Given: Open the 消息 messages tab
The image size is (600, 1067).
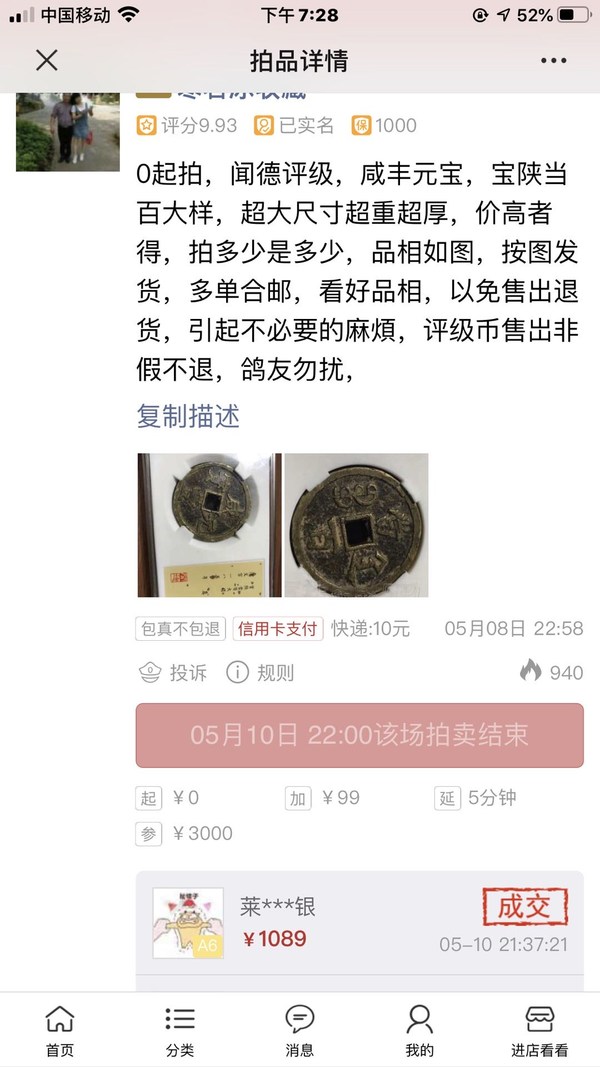Looking at the screenshot, I should click(x=300, y=1030).
